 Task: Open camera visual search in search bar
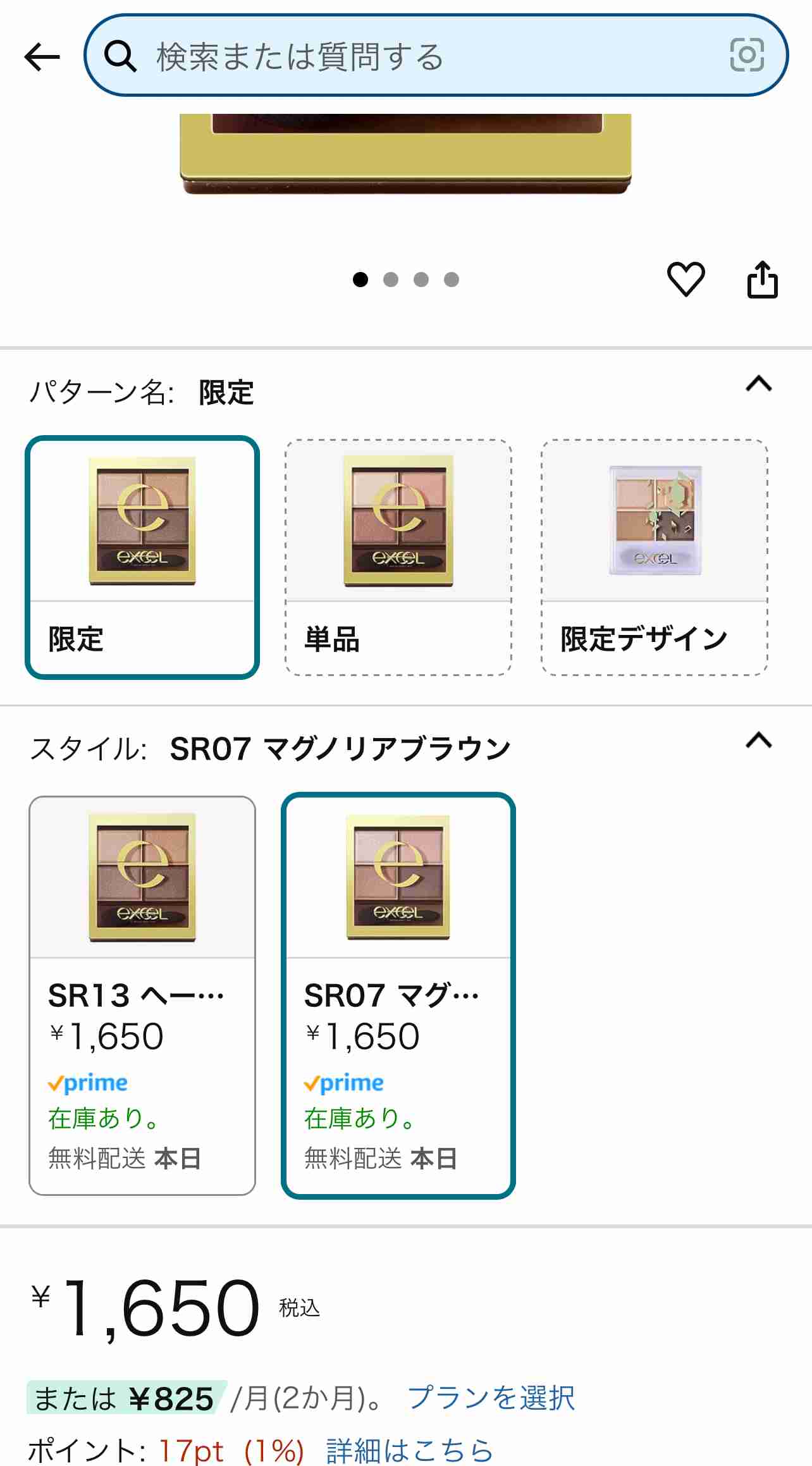pyautogui.click(x=746, y=56)
